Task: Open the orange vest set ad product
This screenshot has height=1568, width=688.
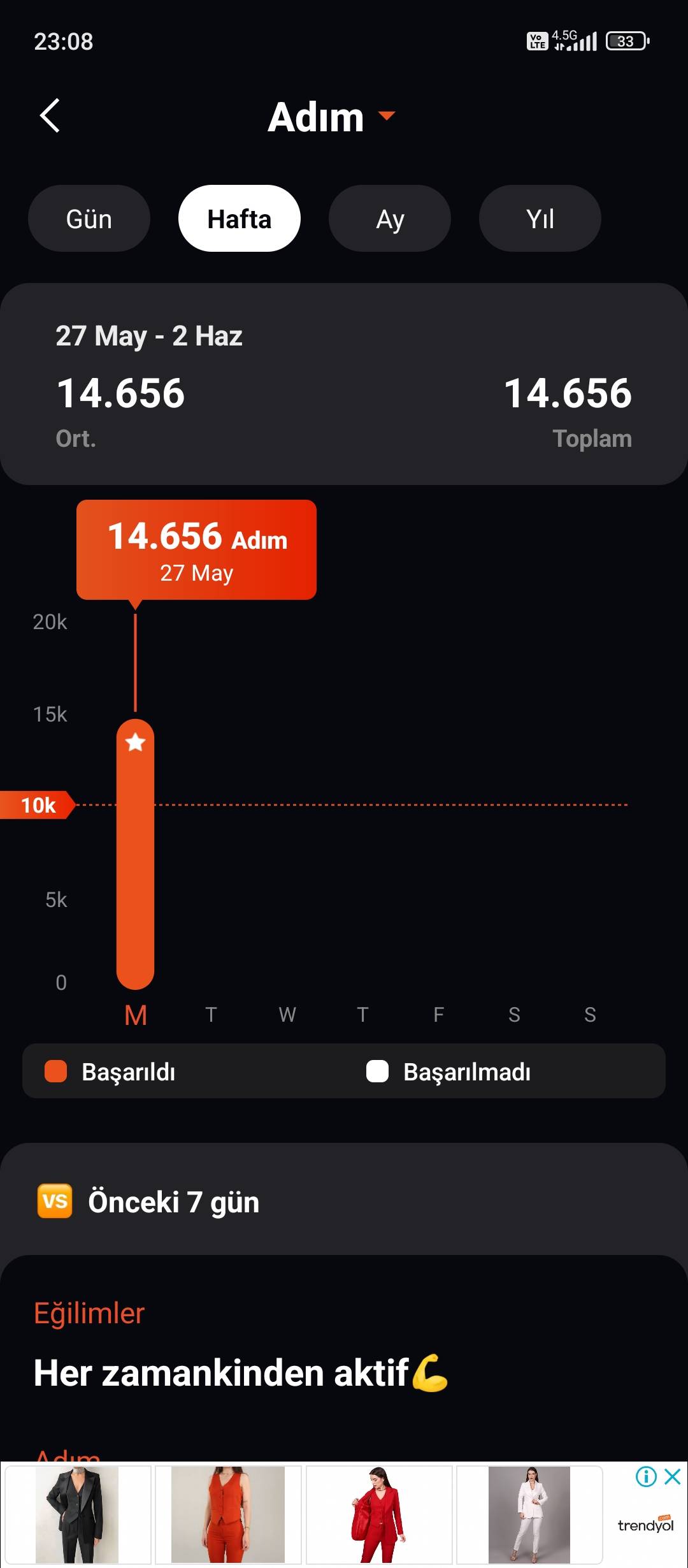Action: pyautogui.click(x=228, y=1514)
